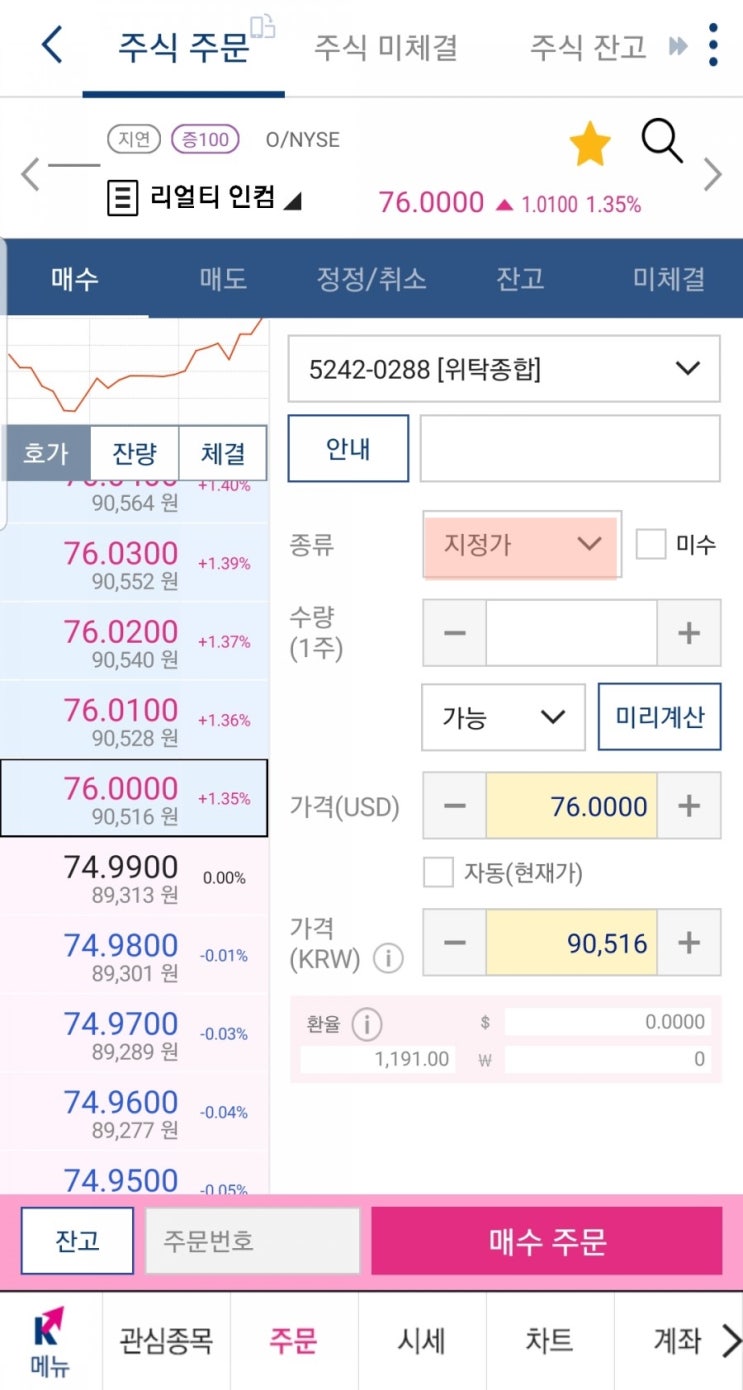Image resolution: width=743 pixels, height=1390 pixels.
Task: Calculate order with 미리계산 button
Action: point(659,717)
